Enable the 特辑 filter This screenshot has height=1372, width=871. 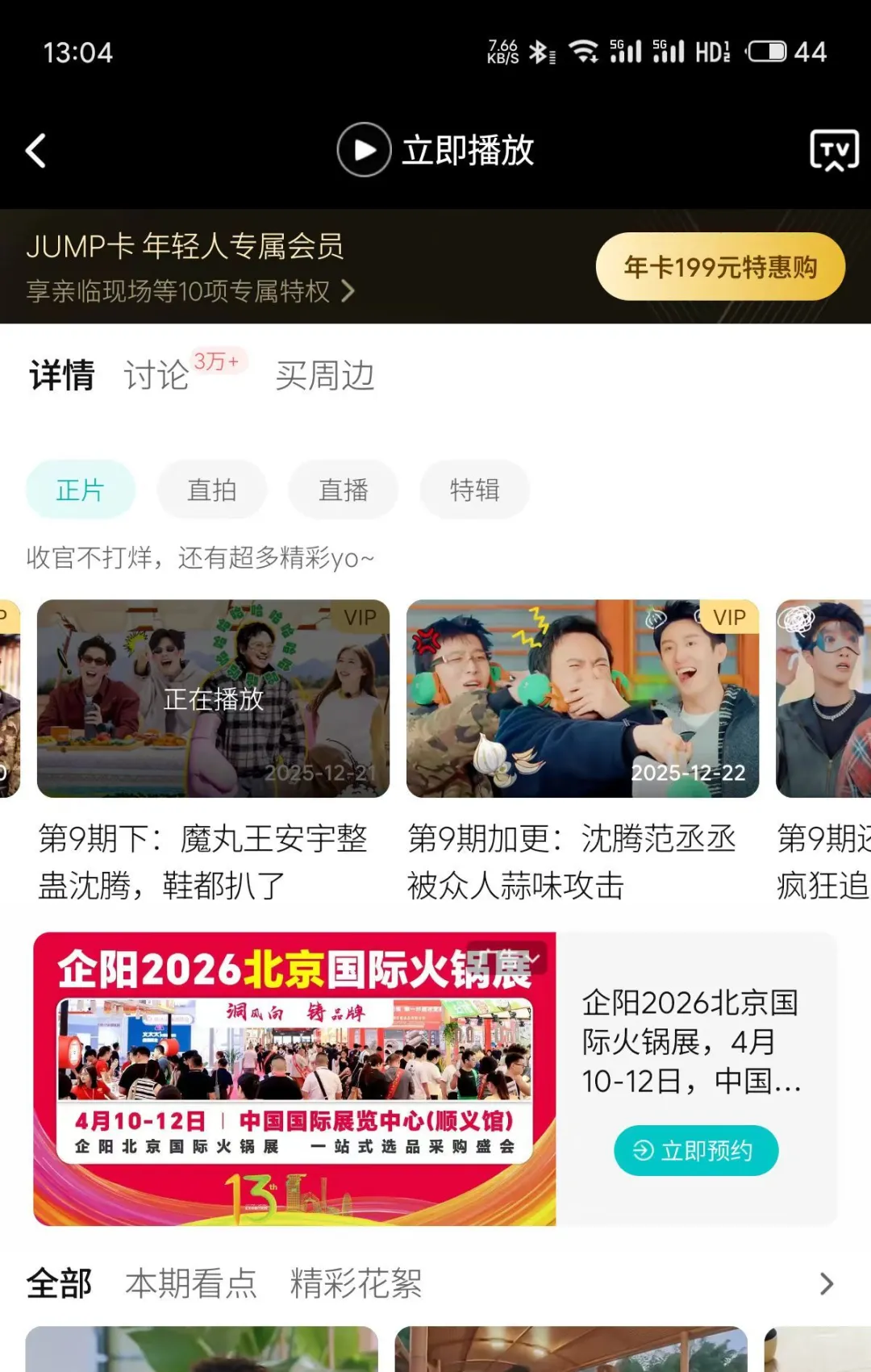pos(475,489)
